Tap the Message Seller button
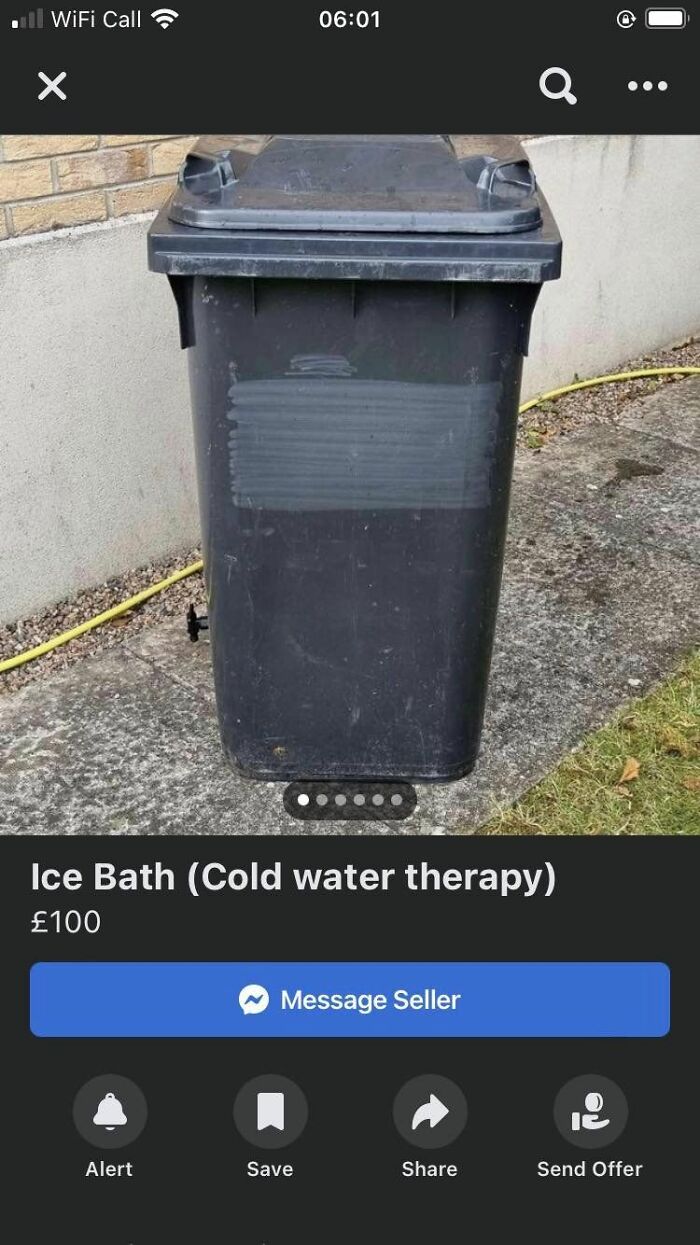The width and height of the screenshot is (700, 1245). [x=350, y=999]
